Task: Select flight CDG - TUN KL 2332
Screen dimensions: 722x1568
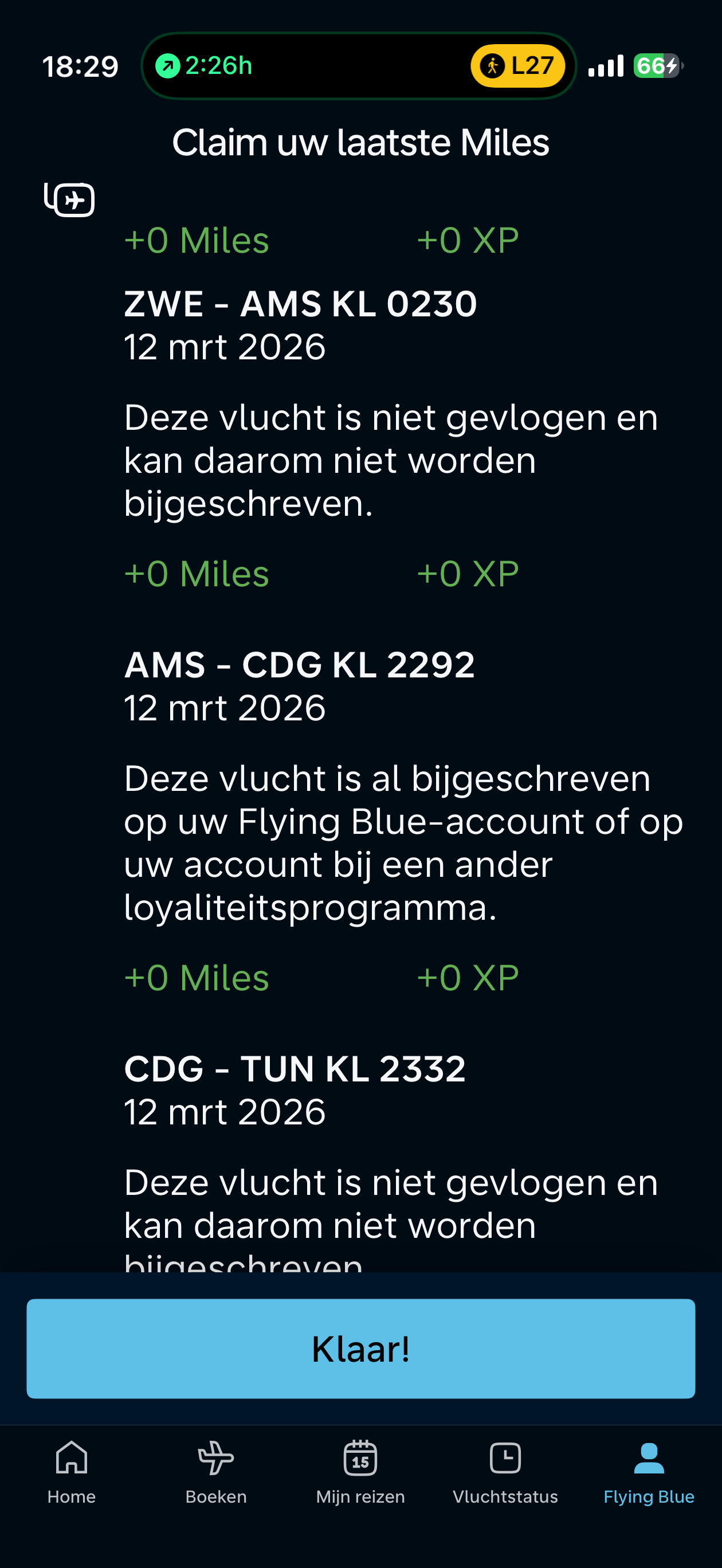Action: [295, 1068]
